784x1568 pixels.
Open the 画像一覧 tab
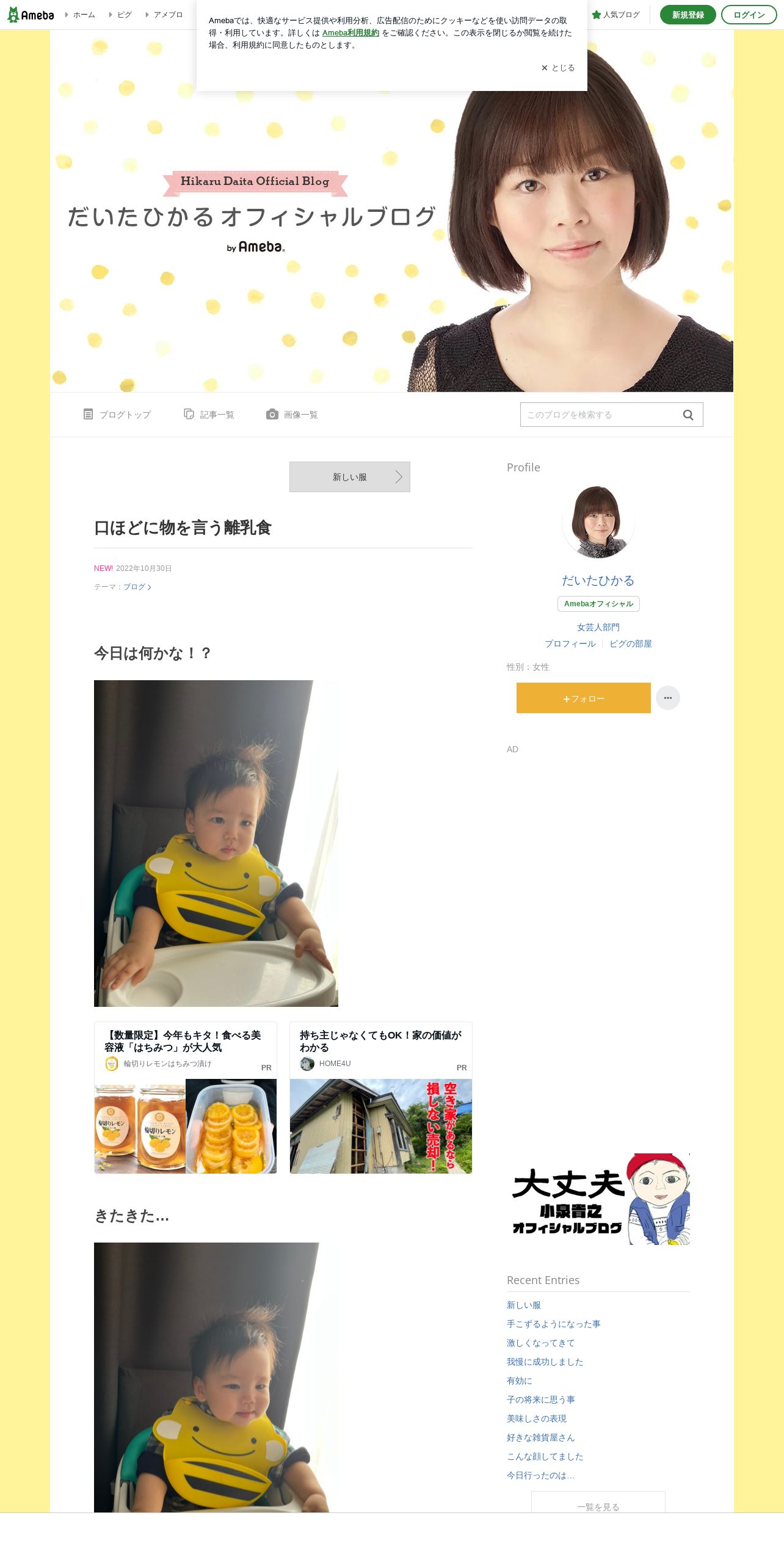[292, 415]
